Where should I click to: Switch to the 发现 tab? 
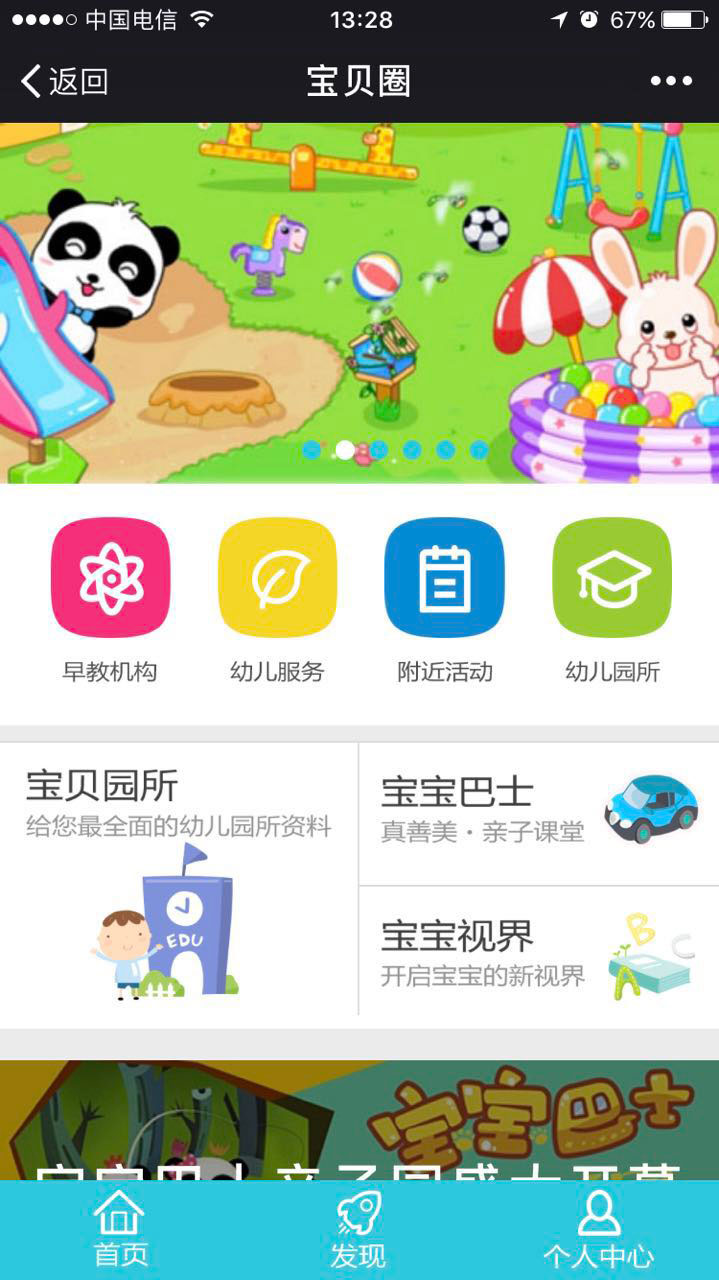(358, 1230)
